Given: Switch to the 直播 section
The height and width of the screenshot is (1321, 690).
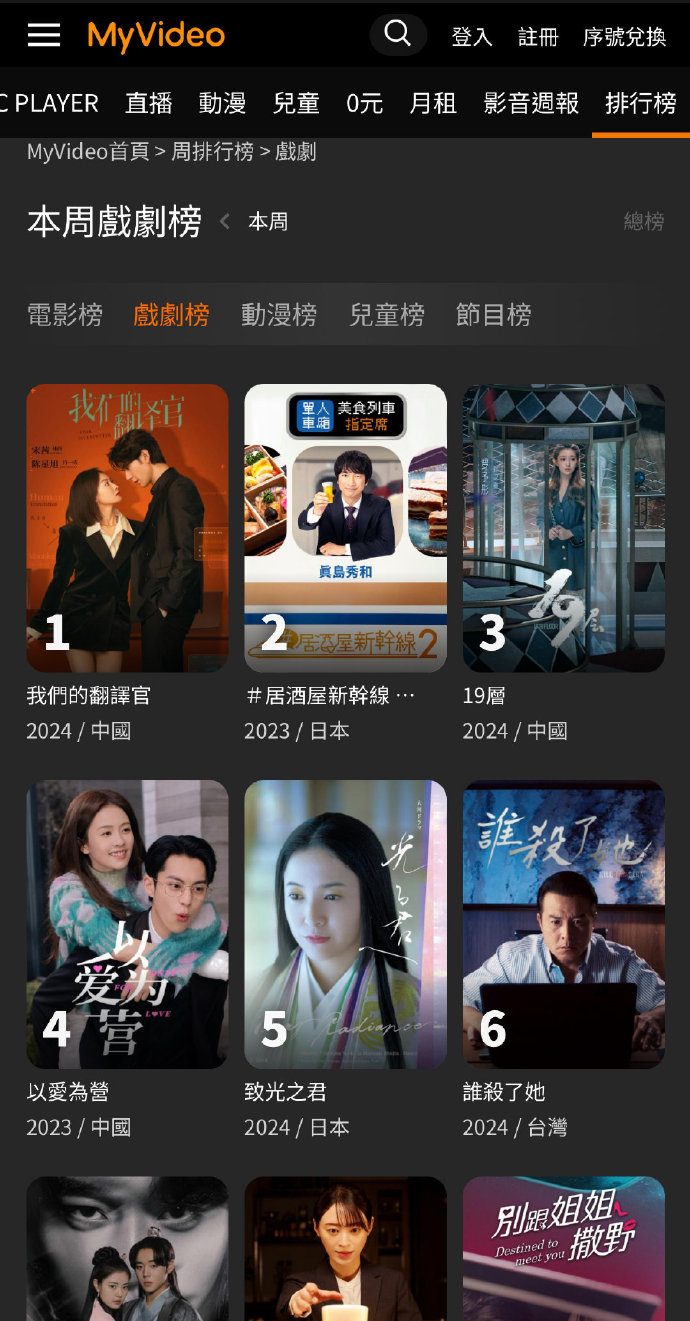Looking at the screenshot, I should click(x=149, y=103).
